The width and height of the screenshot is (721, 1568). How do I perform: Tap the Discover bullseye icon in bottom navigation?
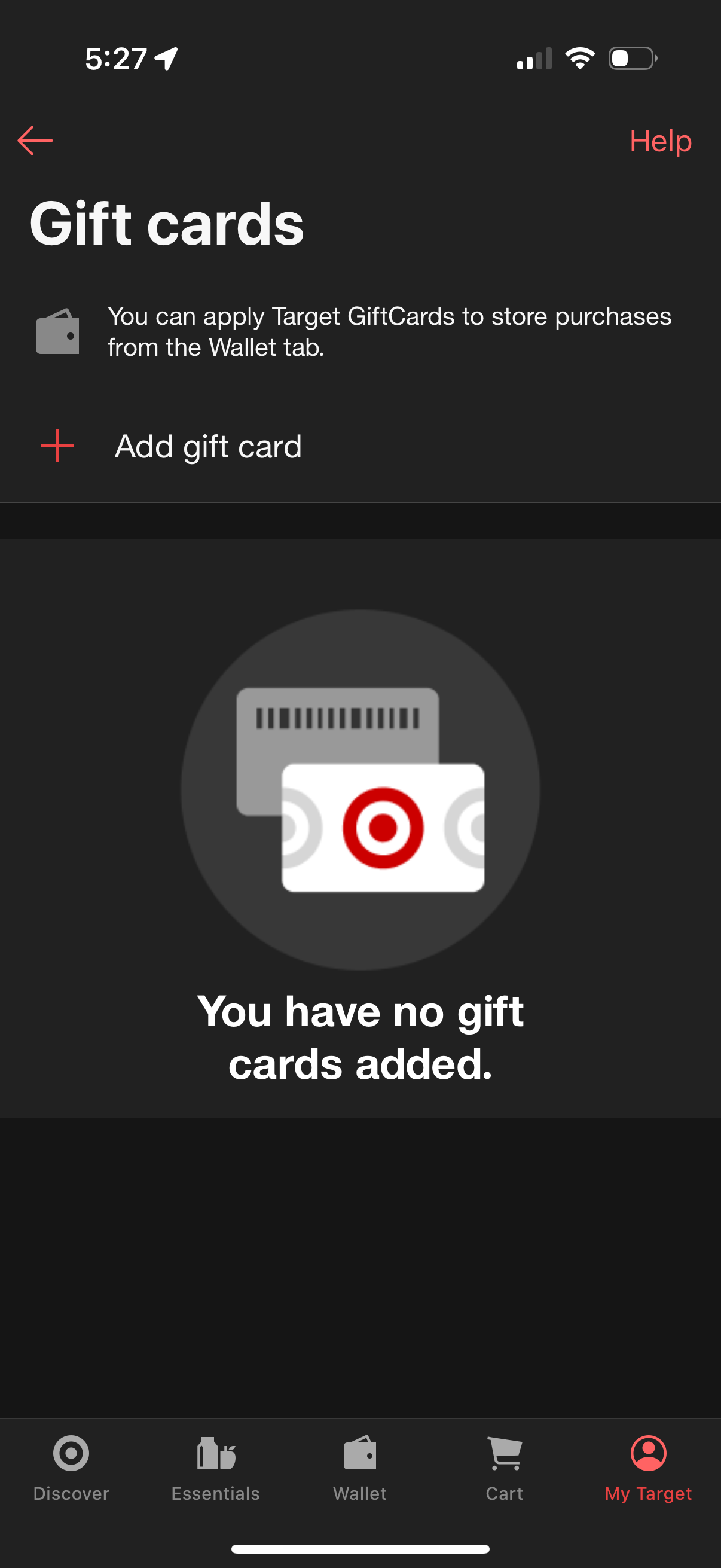(x=71, y=1452)
